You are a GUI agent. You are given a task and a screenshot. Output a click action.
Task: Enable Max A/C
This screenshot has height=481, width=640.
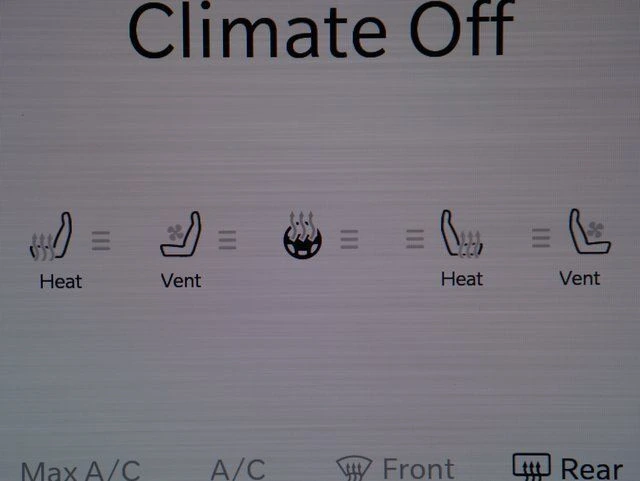click(81, 470)
